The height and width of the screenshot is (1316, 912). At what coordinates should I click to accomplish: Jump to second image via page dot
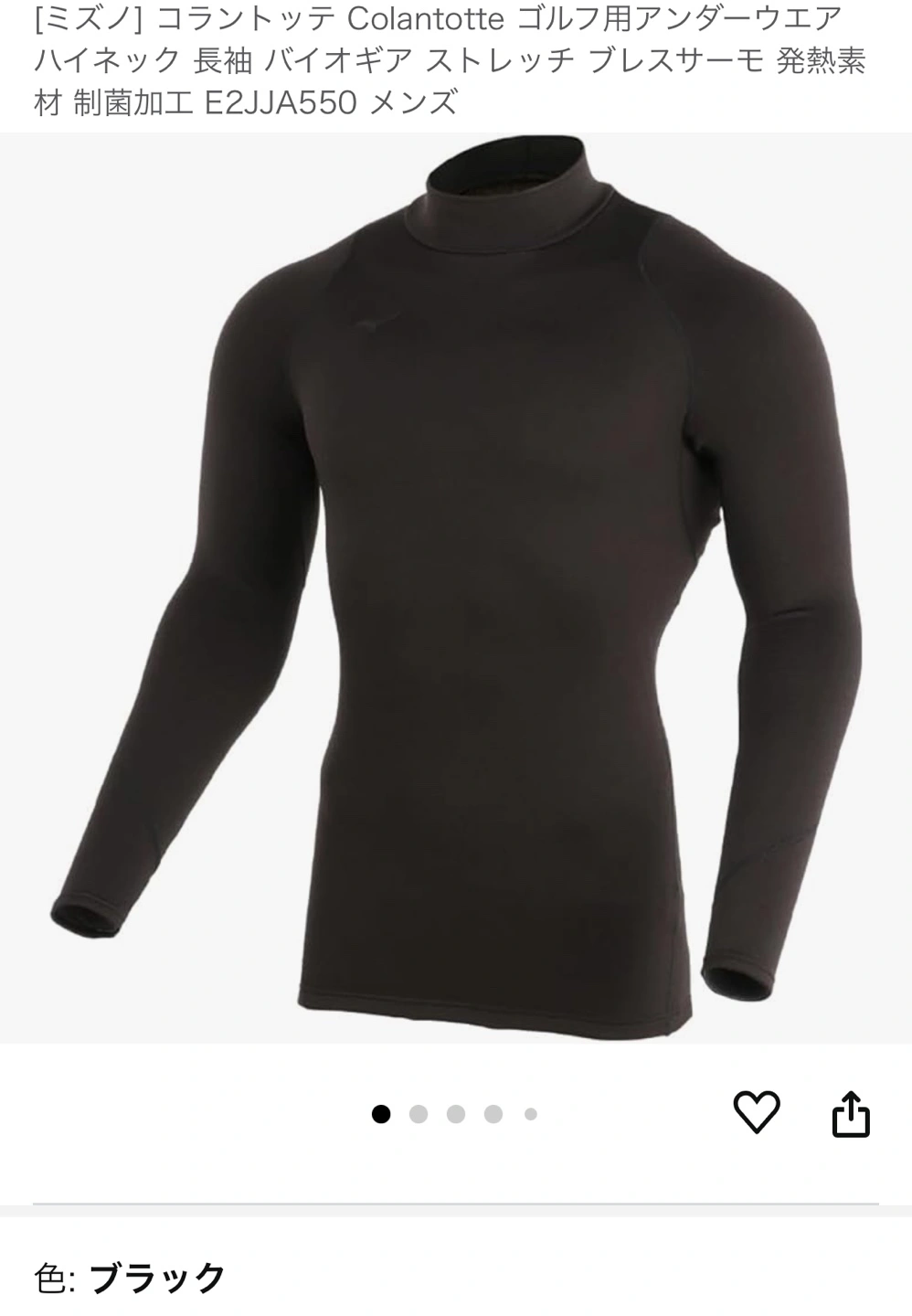pyautogui.click(x=419, y=1114)
